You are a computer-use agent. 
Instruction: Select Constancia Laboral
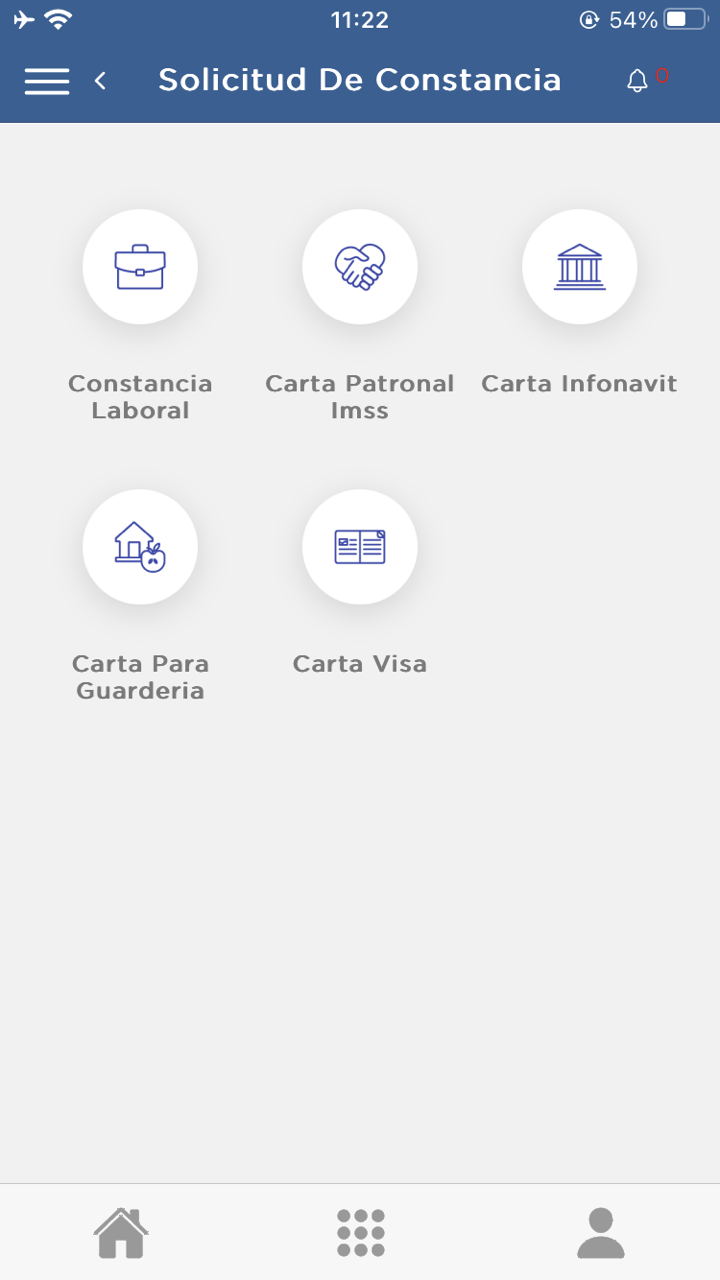140,267
